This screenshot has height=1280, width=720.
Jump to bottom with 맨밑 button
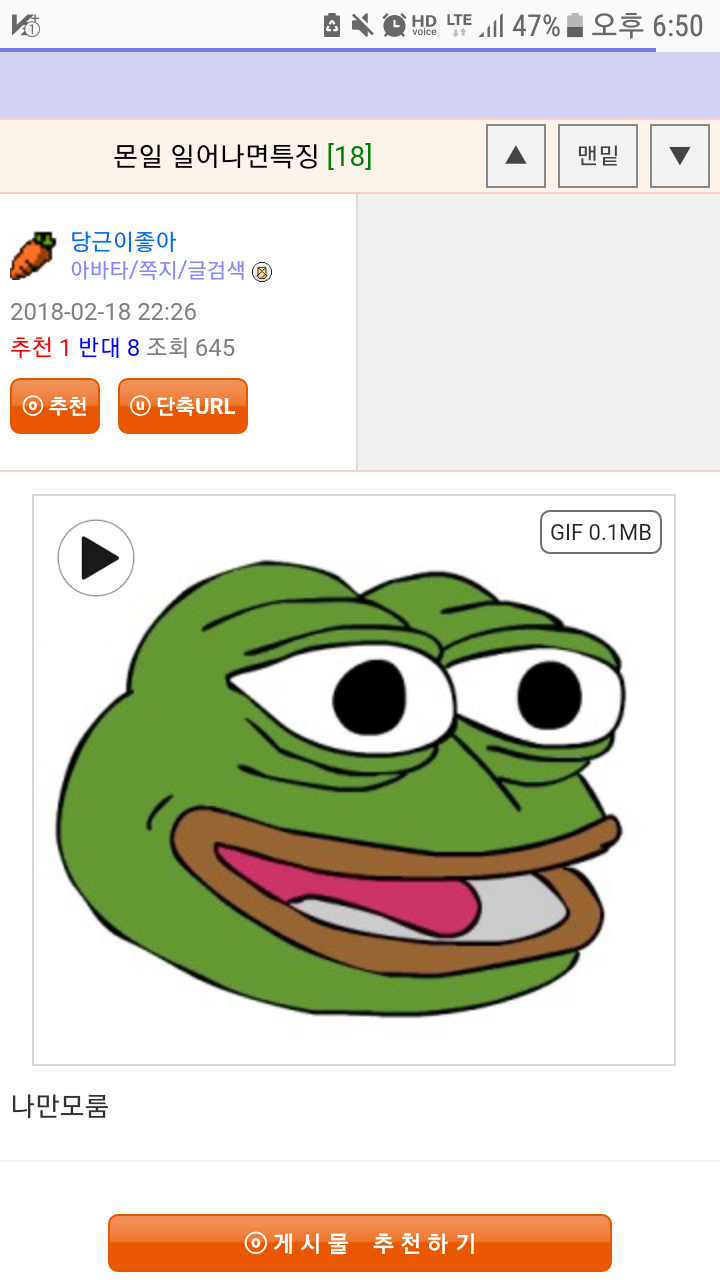point(598,156)
